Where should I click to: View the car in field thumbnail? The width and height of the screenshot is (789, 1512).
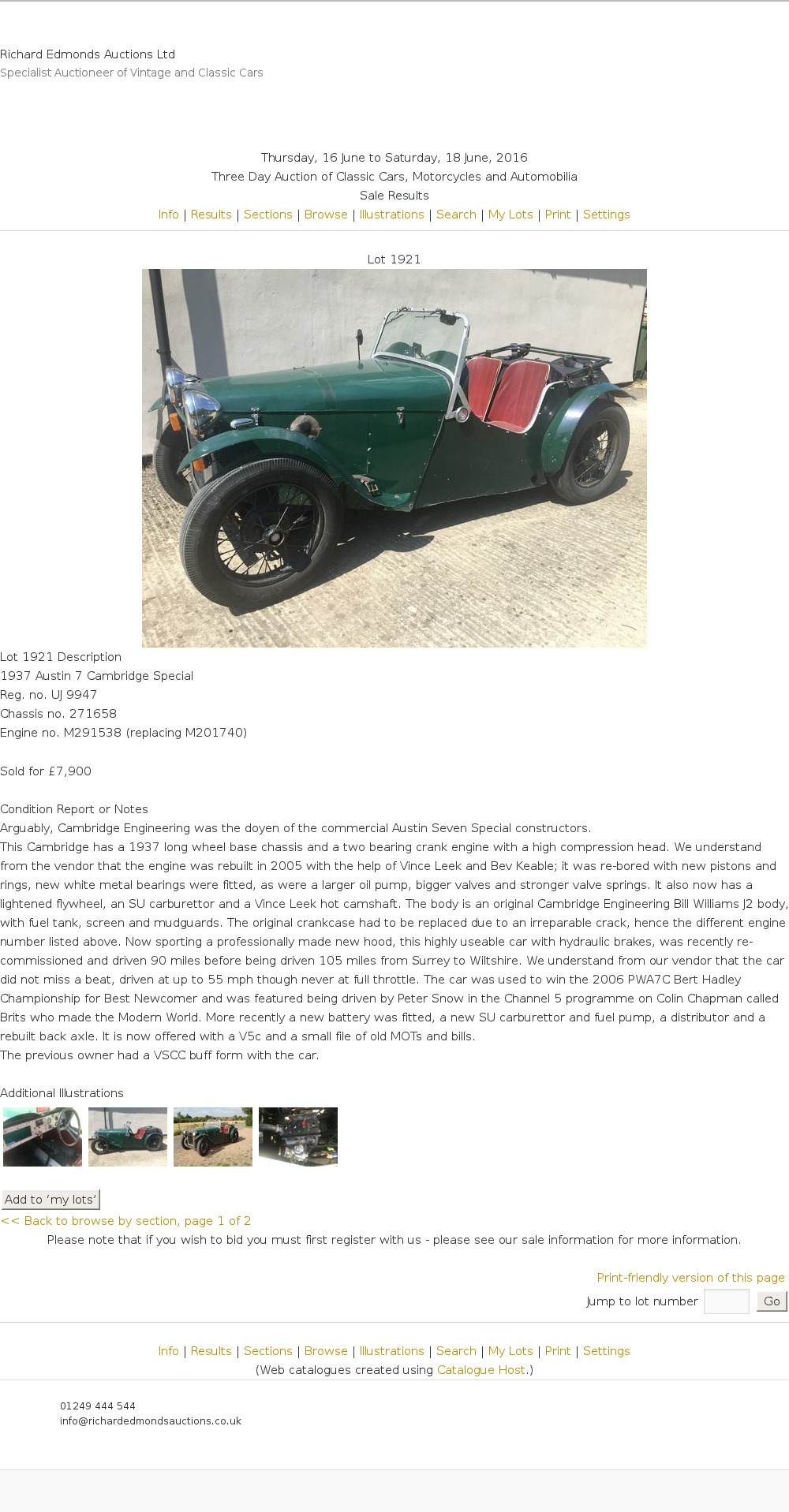pos(213,1137)
